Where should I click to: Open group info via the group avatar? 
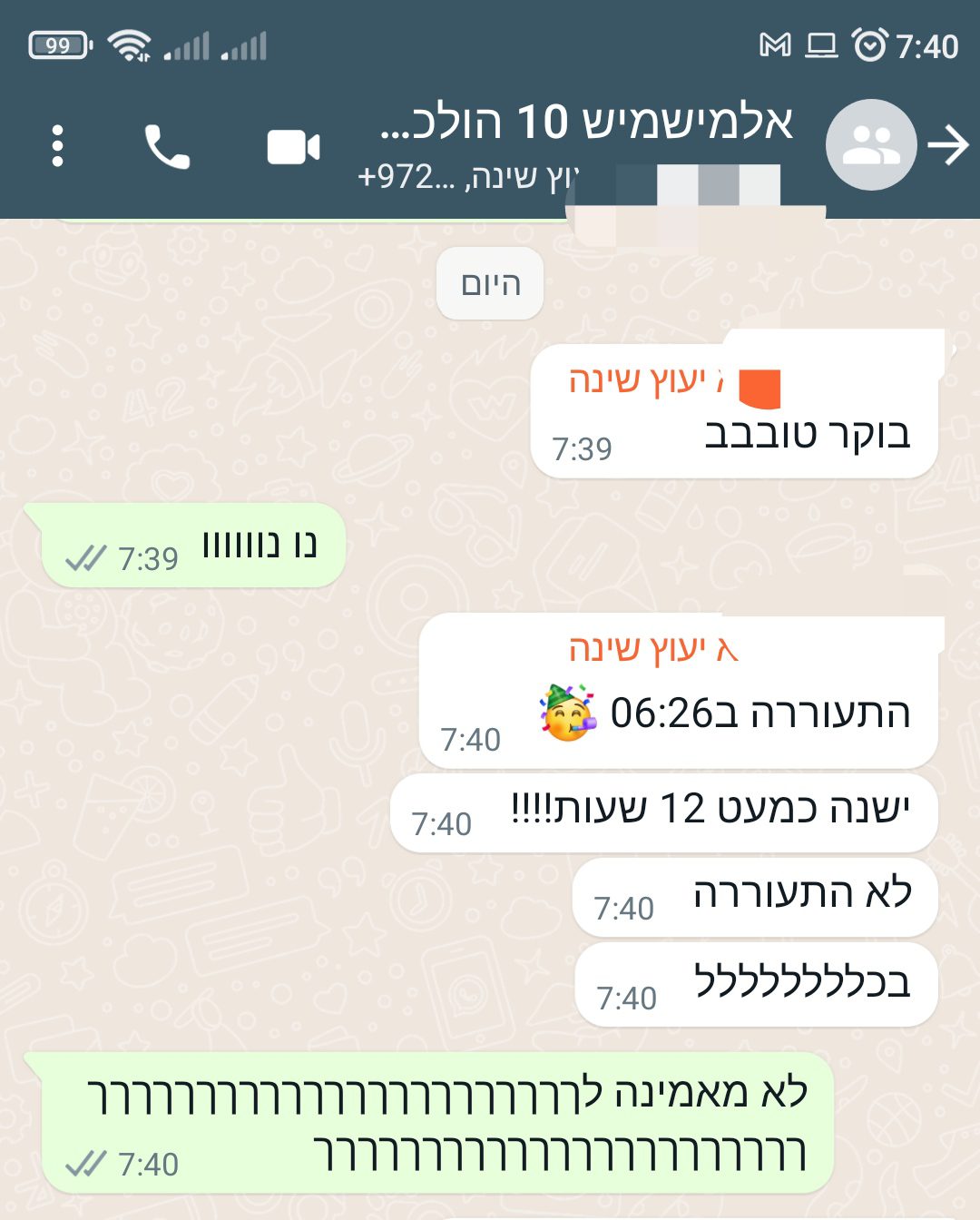pos(870,145)
